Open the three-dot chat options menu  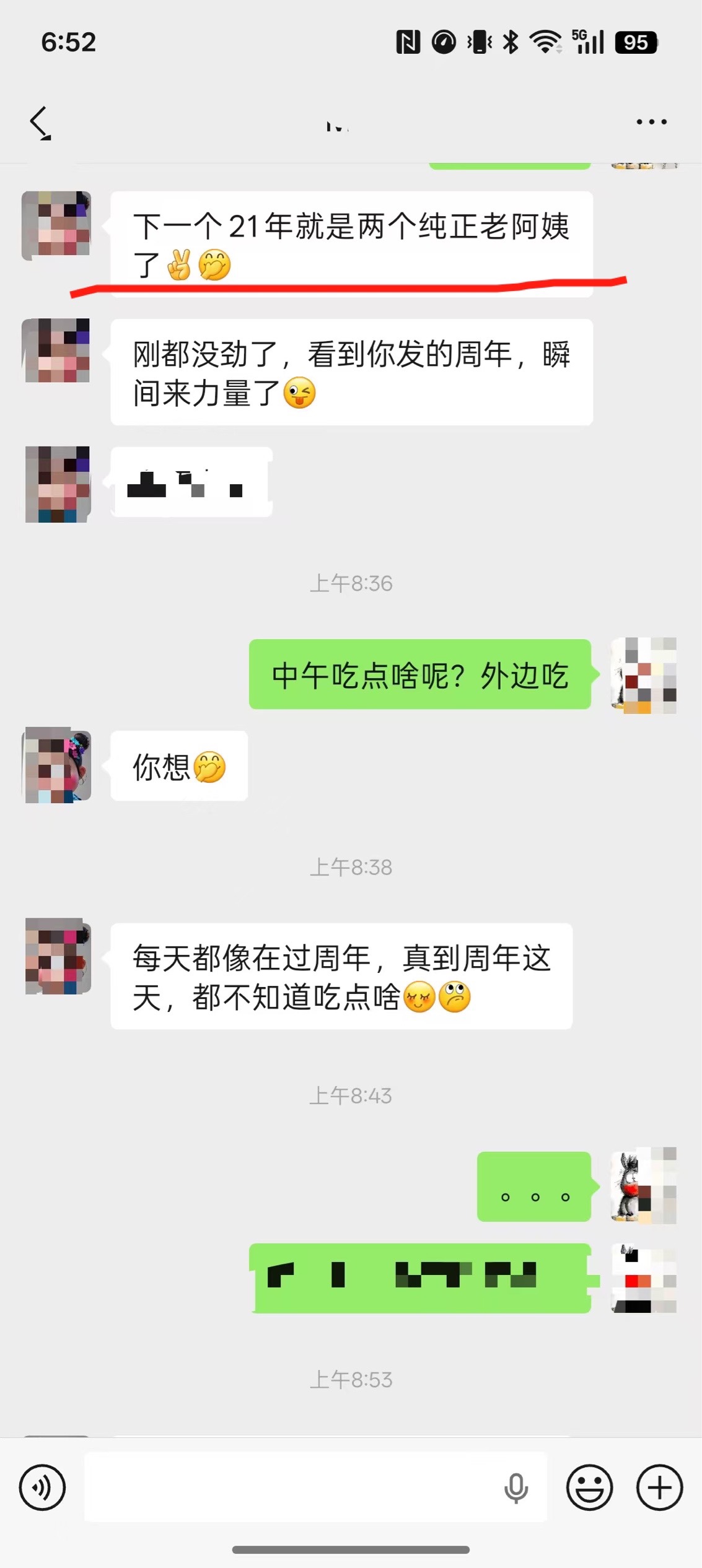click(x=652, y=122)
